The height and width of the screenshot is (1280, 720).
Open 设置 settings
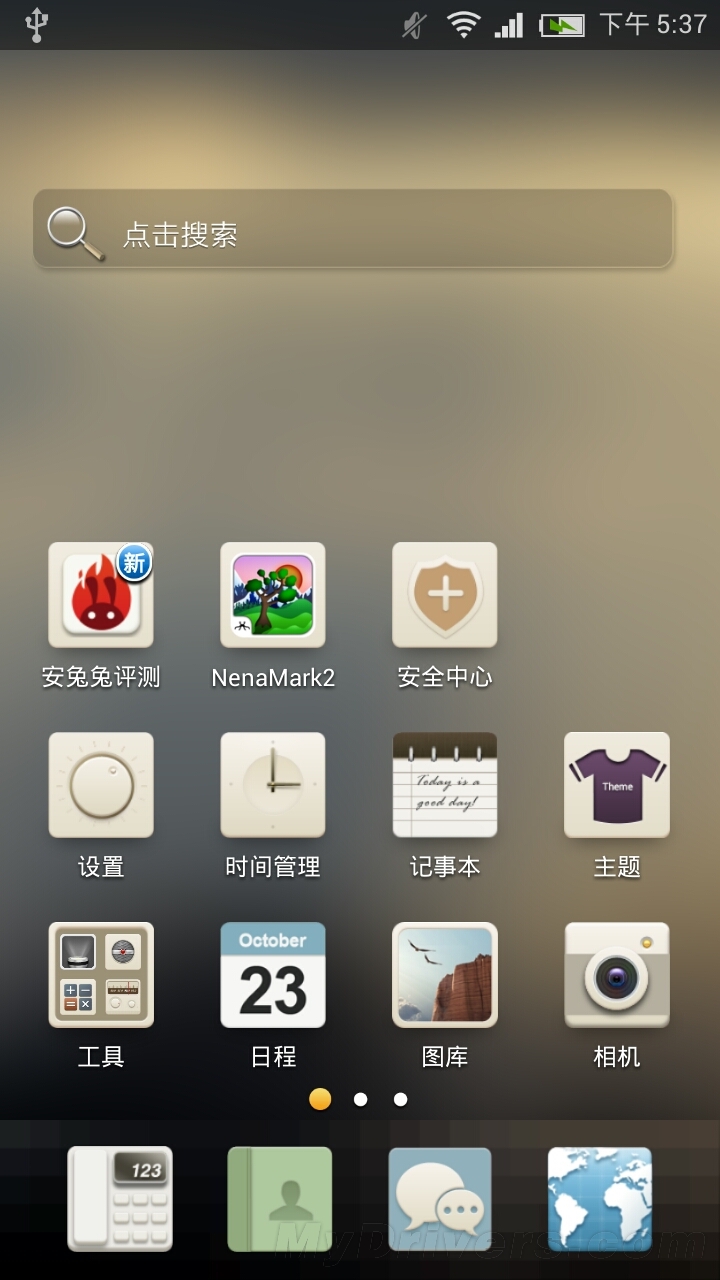101,785
